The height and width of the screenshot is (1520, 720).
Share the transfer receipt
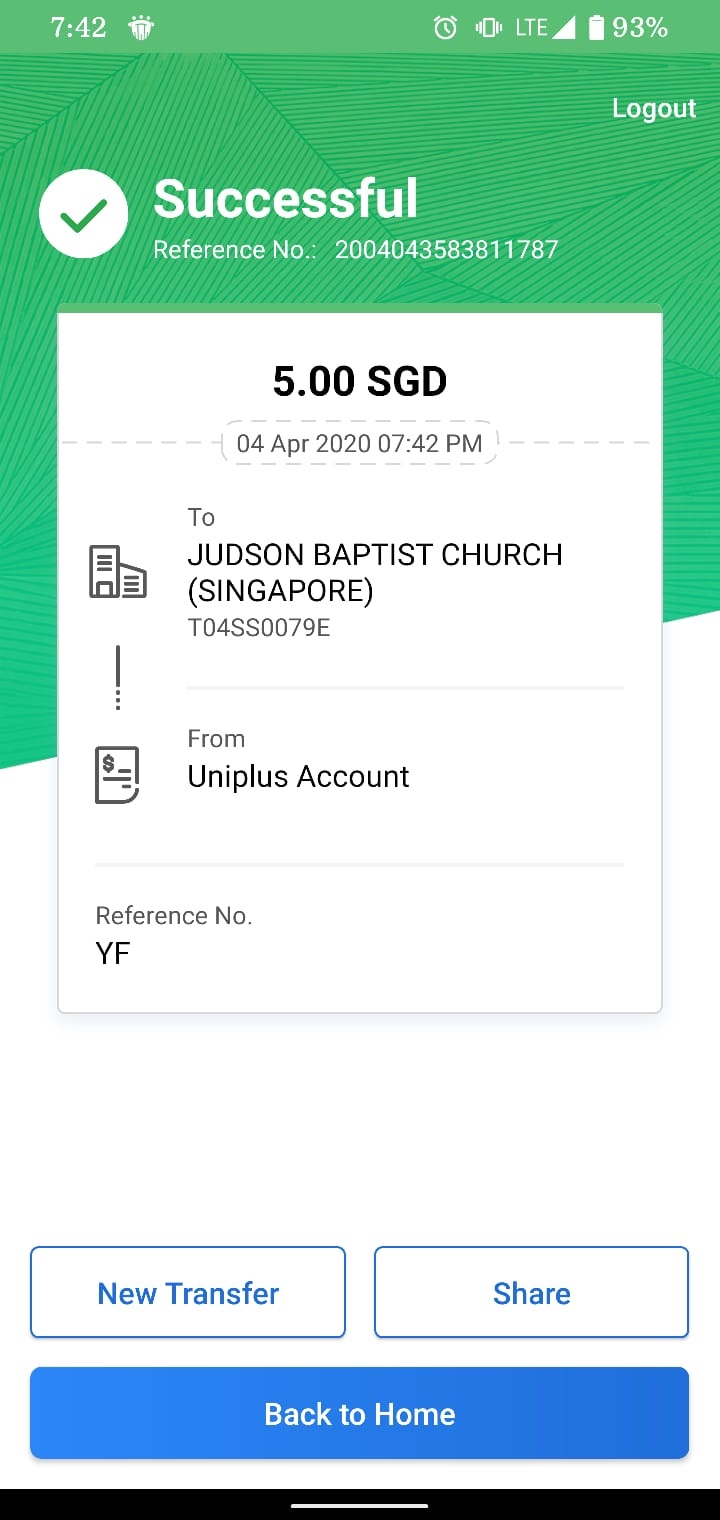pos(531,1292)
